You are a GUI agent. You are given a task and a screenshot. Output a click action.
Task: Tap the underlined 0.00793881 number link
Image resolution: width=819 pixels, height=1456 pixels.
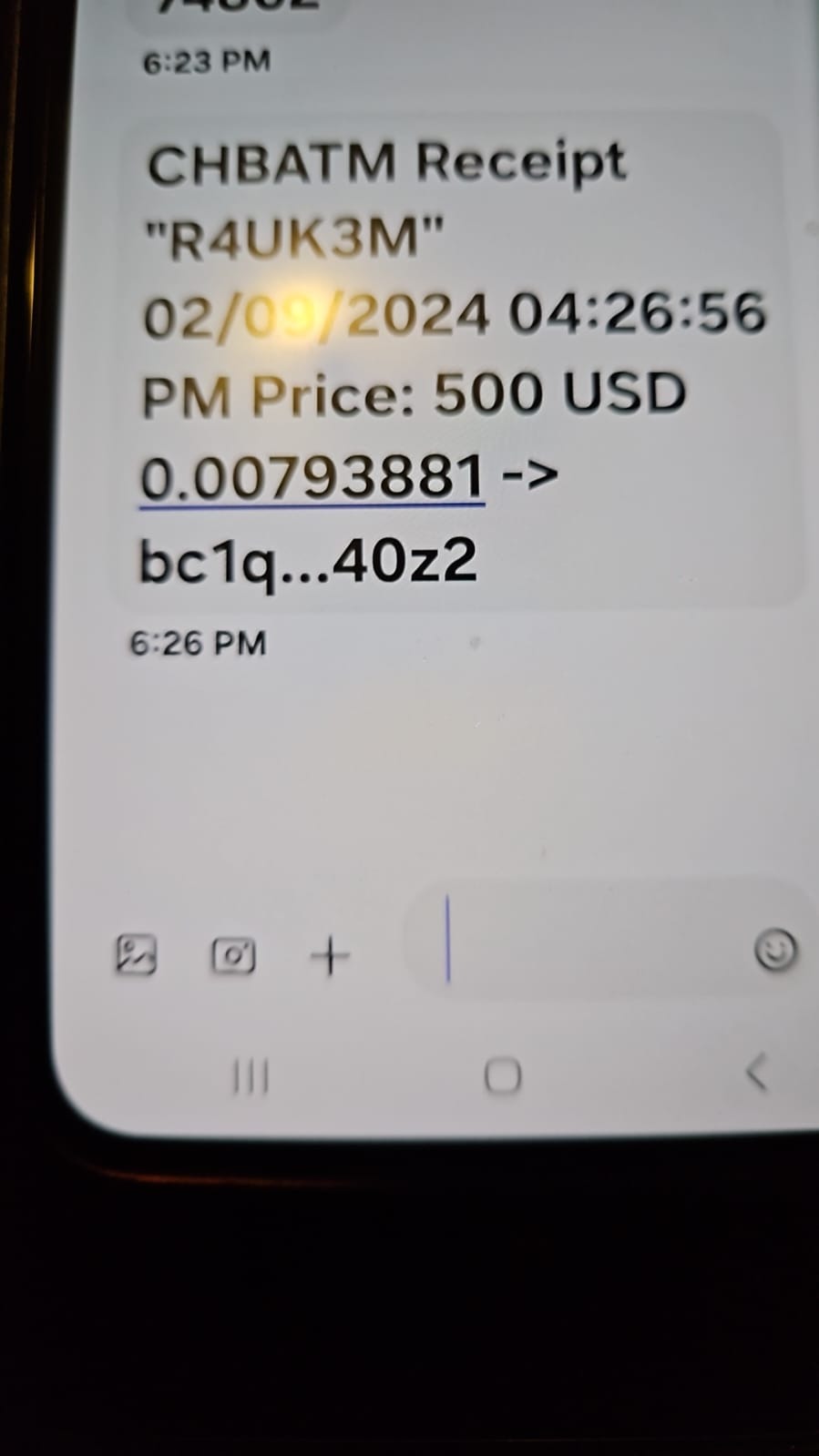coord(312,477)
